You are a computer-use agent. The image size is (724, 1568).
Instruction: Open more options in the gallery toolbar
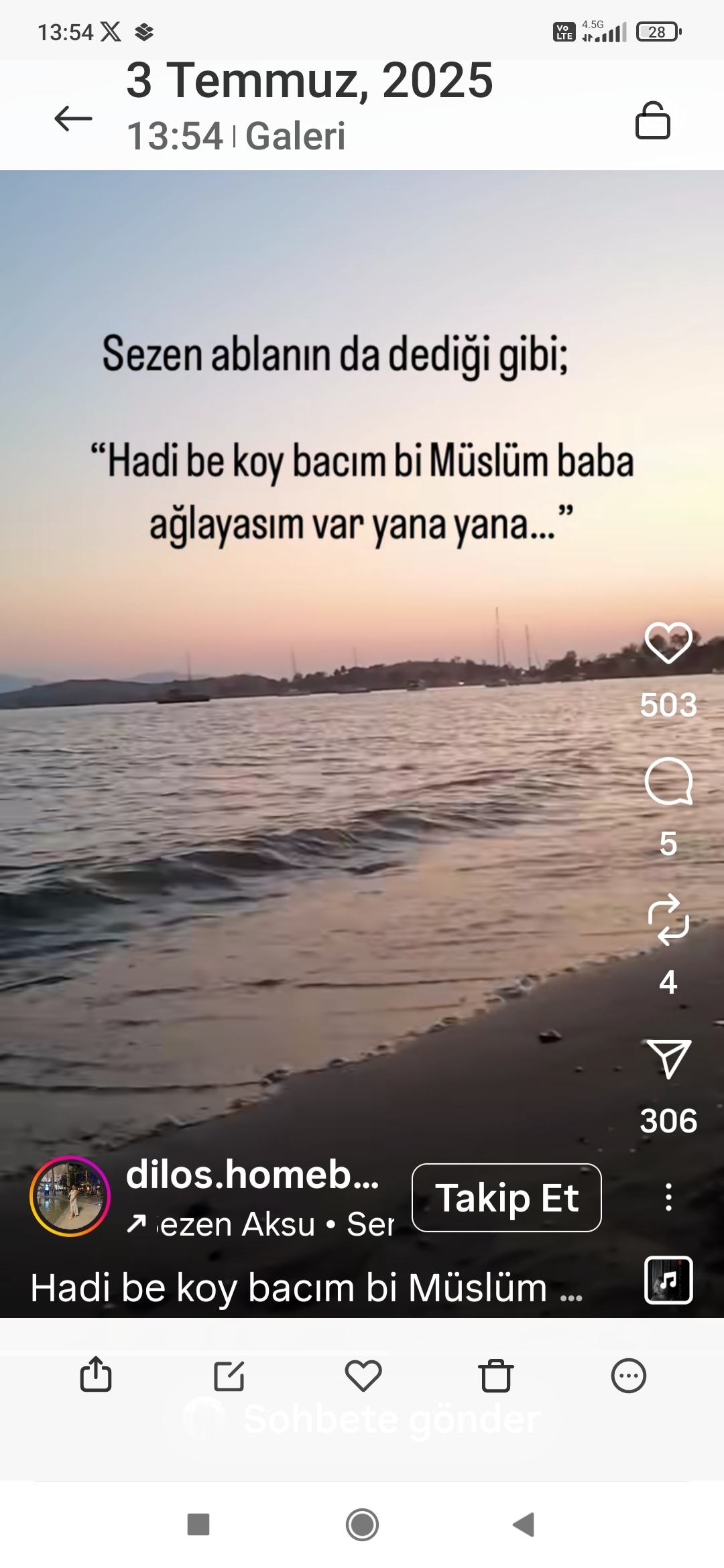628,1376
